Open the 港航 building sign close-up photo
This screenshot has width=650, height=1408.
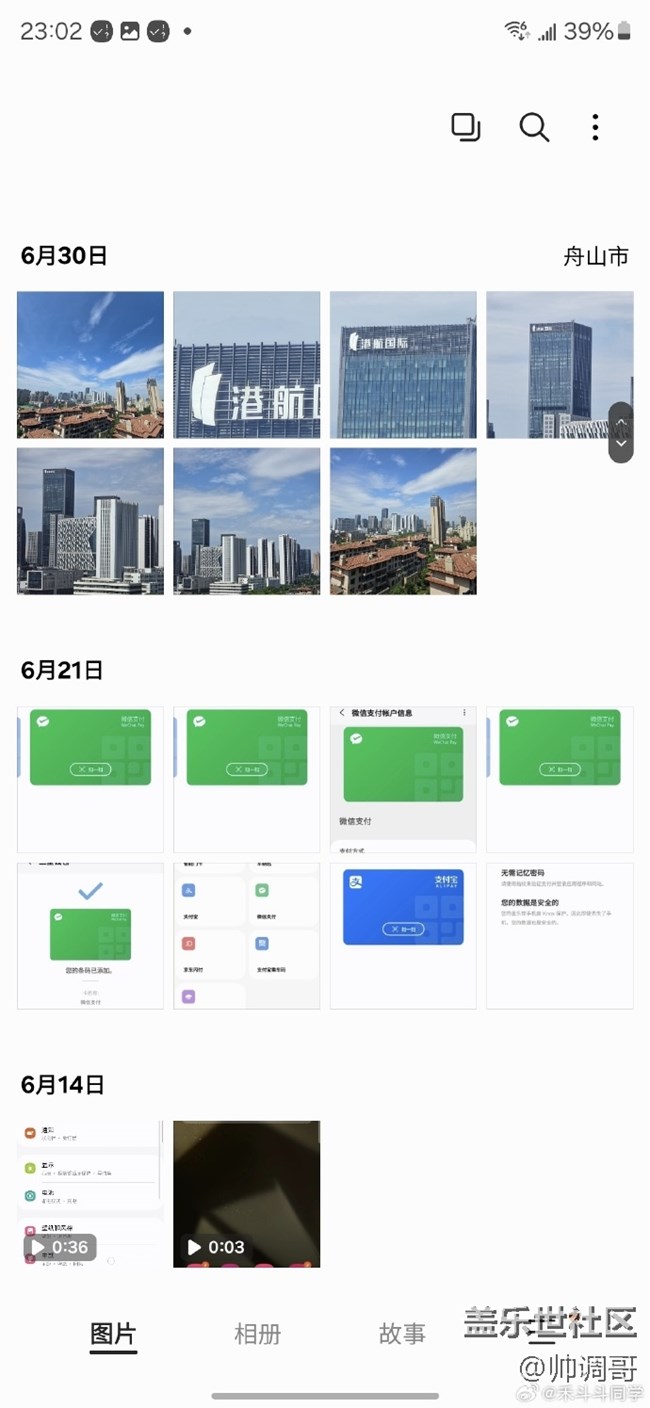(x=247, y=365)
